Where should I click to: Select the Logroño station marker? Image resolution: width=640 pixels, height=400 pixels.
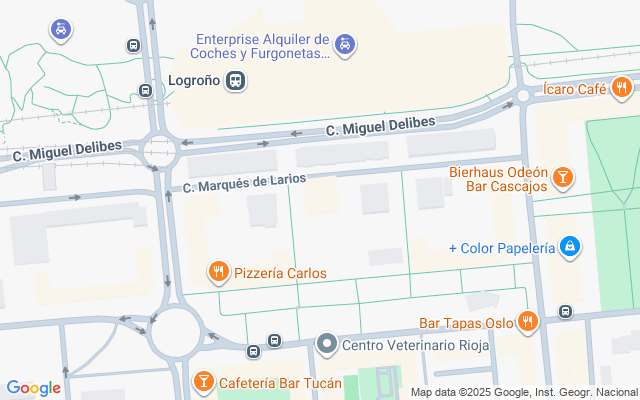[235, 81]
